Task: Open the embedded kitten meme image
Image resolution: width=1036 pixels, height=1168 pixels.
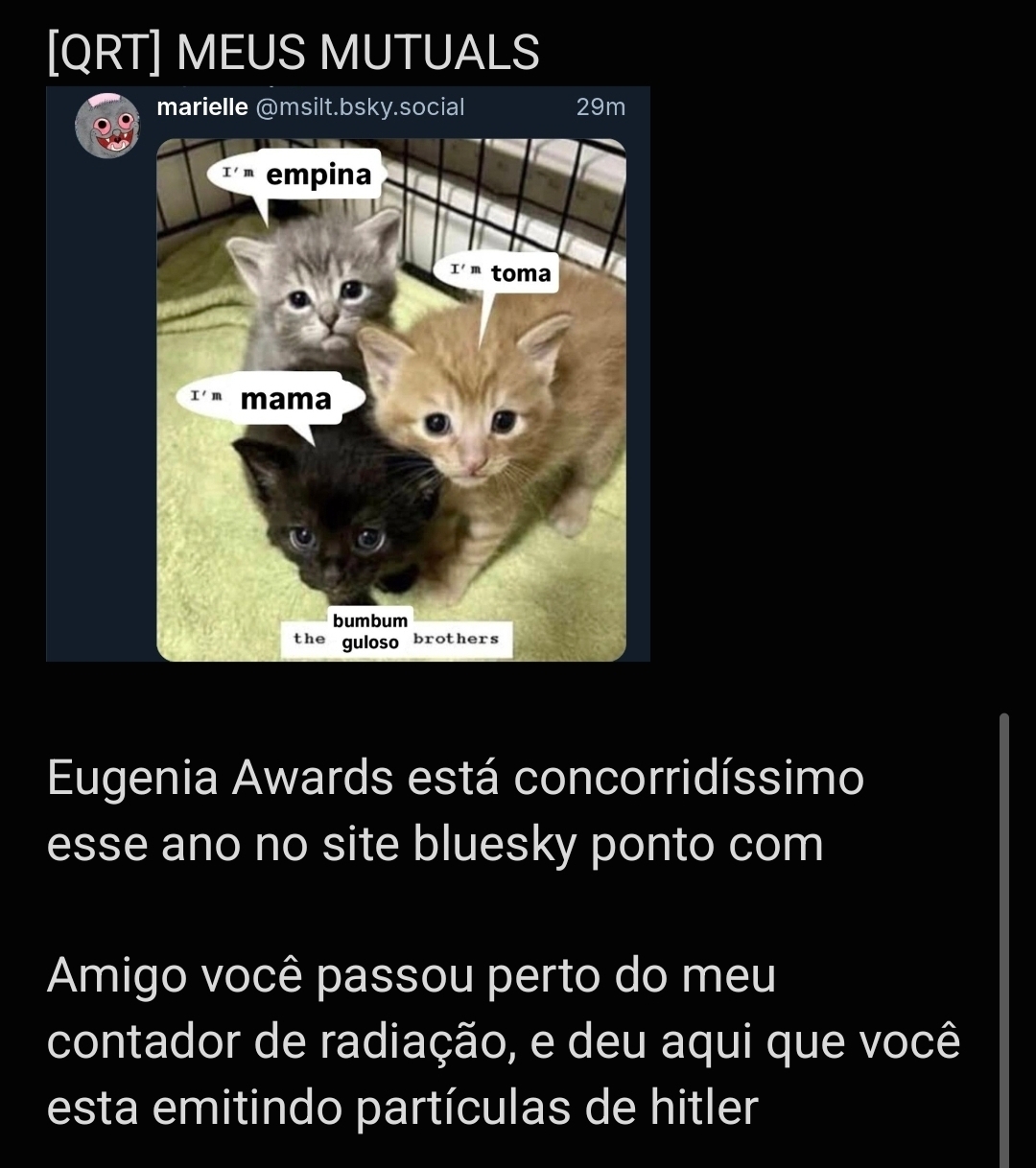Action: [391, 400]
